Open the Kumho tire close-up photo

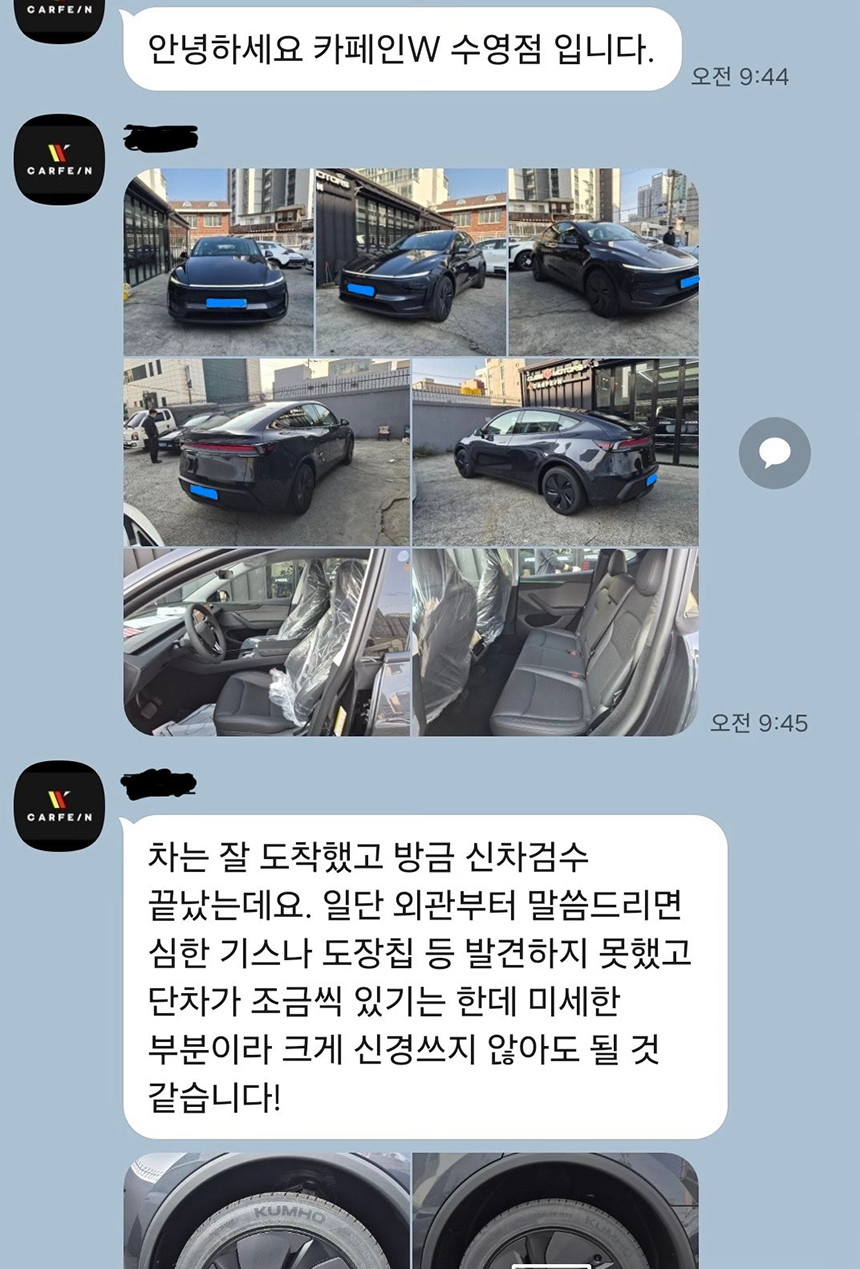point(266,1211)
